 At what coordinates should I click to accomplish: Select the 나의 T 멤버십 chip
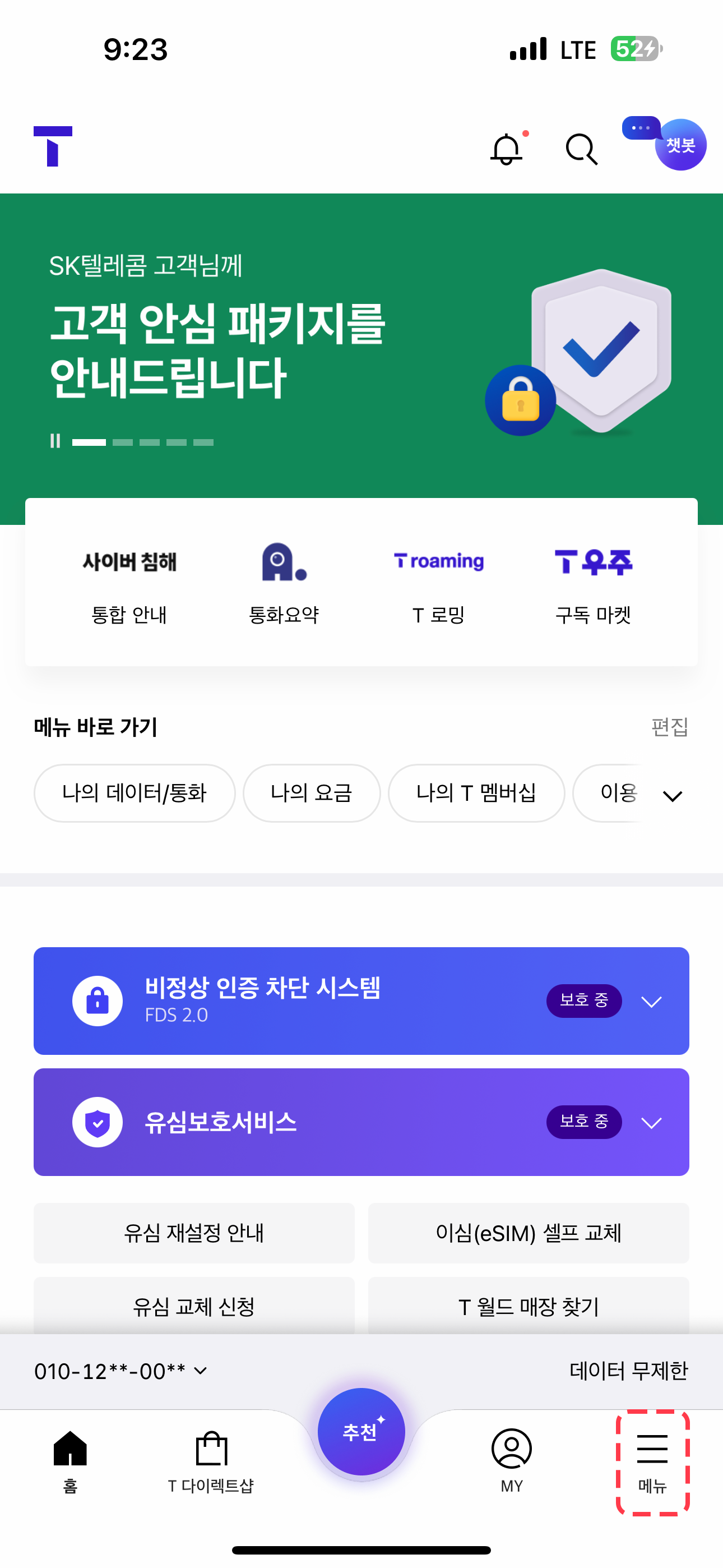coord(476,793)
